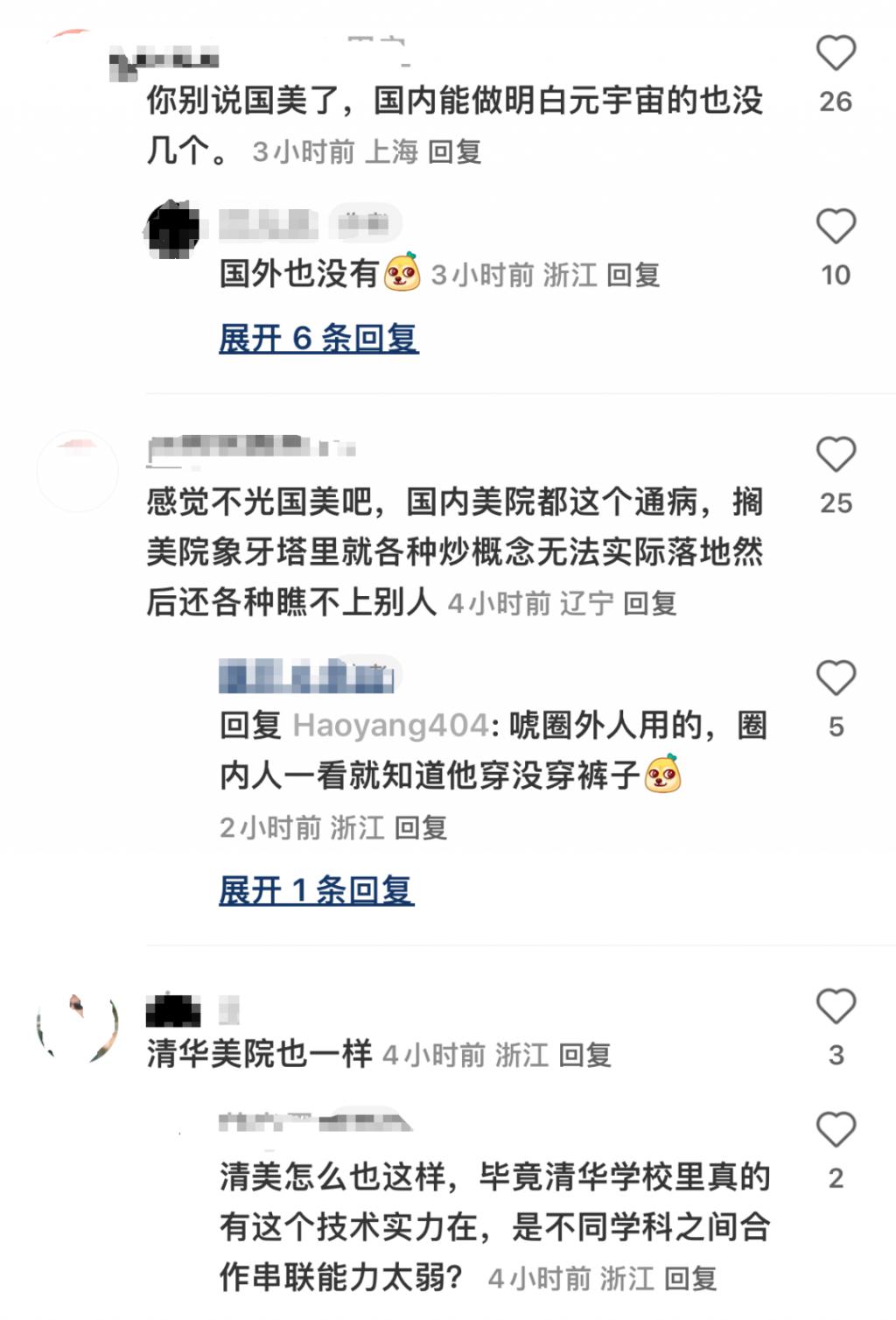The width and height of the screenshot is (896, 1320).
Task: Reply to the 元宇宙 comment from 上海
Action: tap(454, 152)
